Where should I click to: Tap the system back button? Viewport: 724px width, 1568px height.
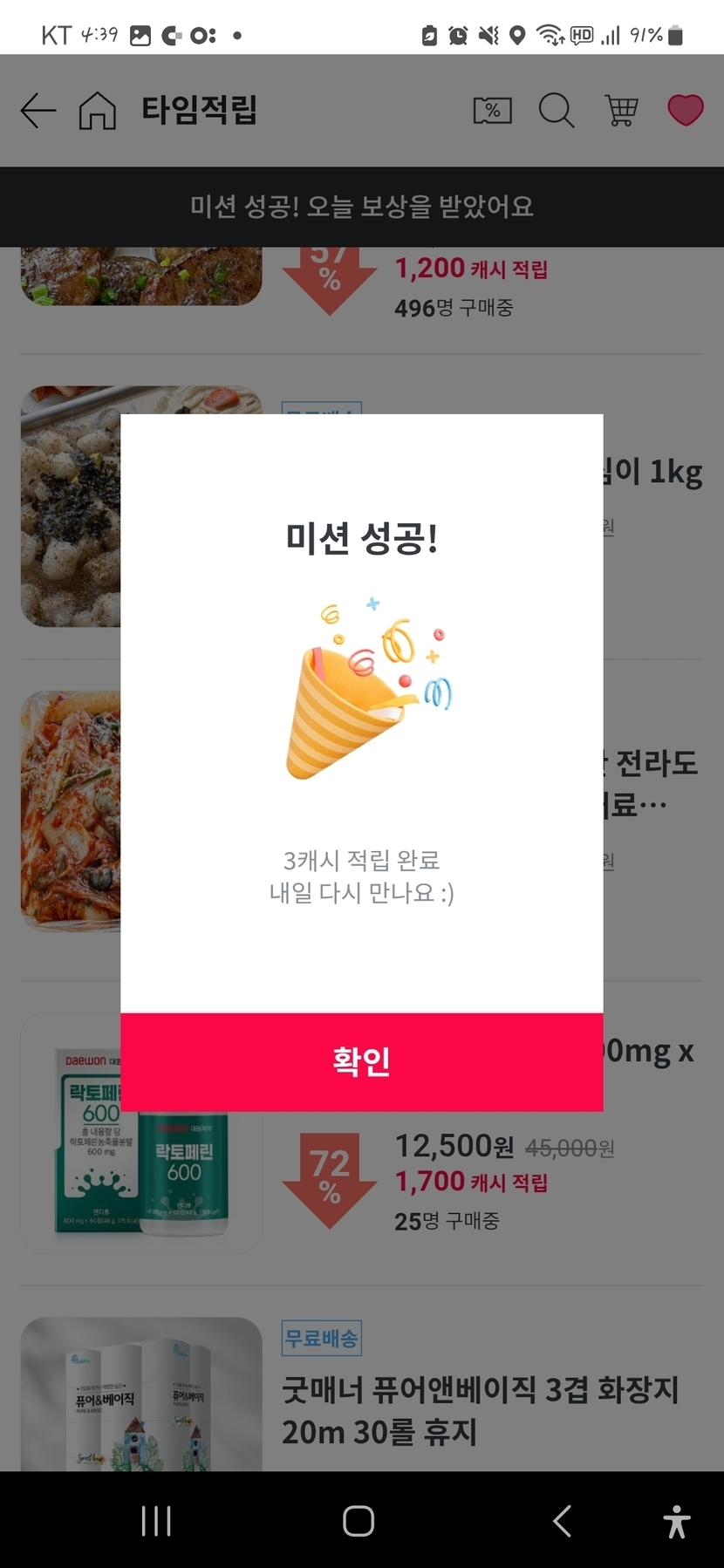563,1521
